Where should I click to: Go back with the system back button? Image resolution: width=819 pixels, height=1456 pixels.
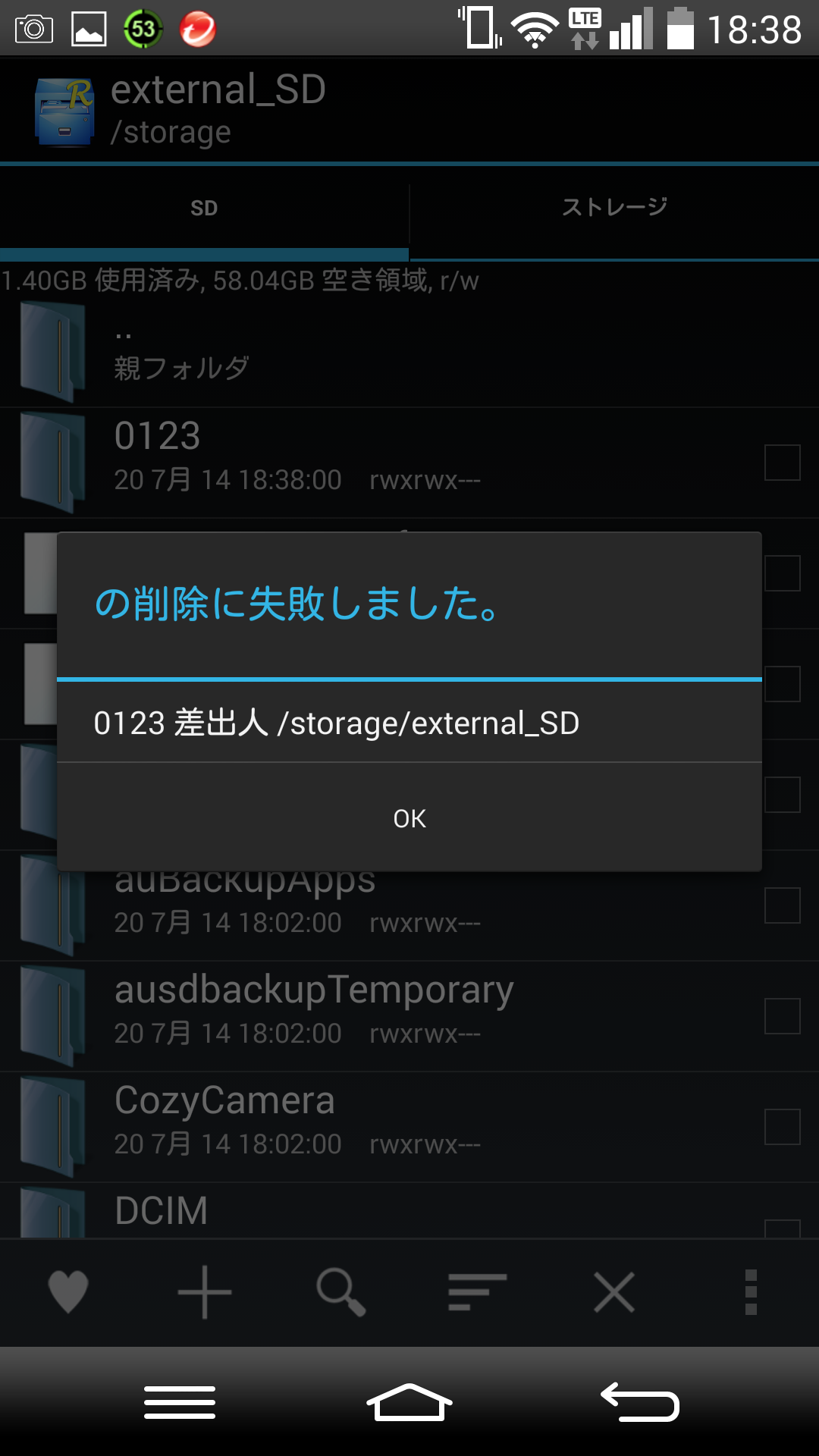coord(639,1402)
